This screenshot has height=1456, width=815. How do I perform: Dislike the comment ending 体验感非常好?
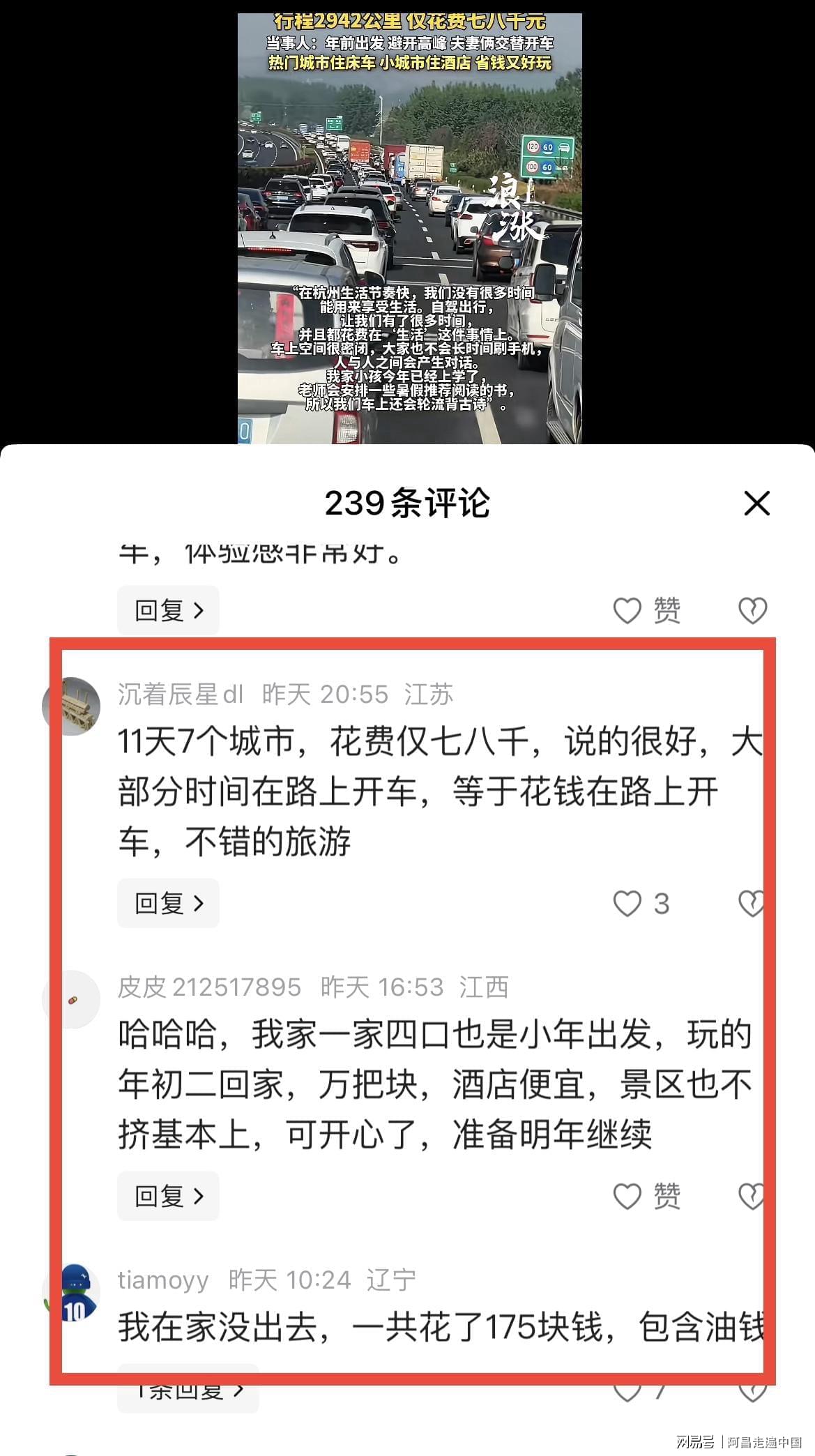coord(752,611)
